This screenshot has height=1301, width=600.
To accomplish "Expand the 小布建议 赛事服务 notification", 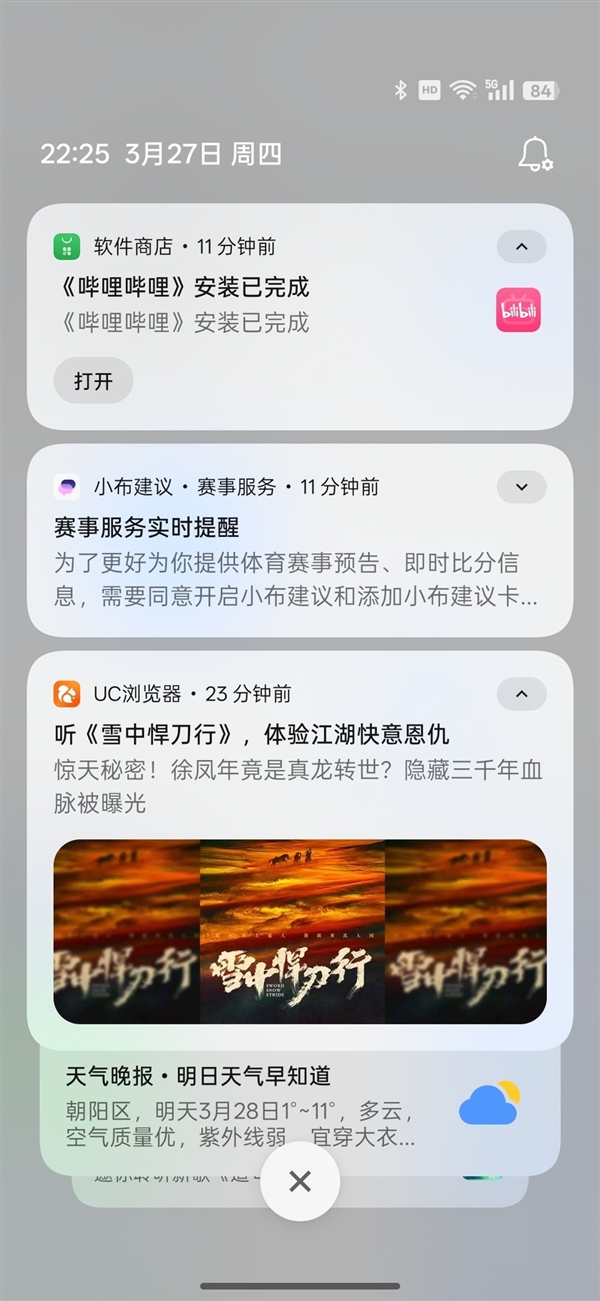I will [521, 487].
